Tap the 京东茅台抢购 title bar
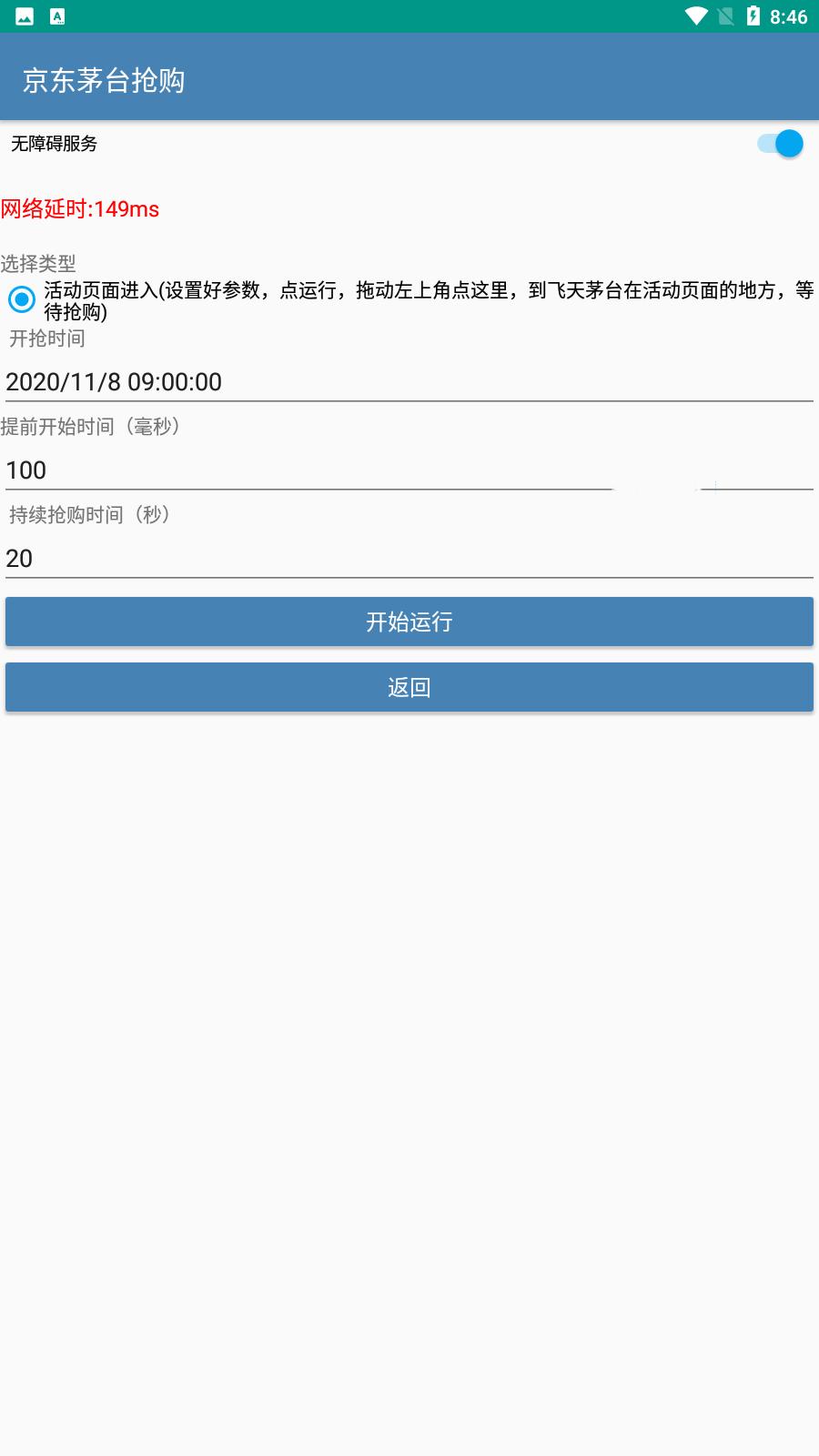The width and height of the screenshot is (819, 1456). [104, 80]
